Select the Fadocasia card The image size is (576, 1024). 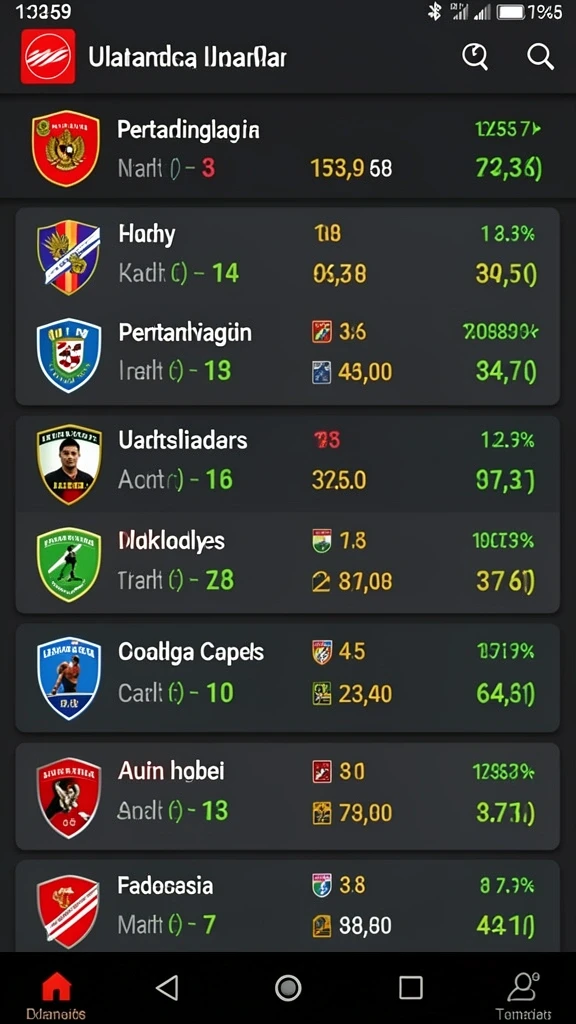pyautogui.click(x=288, y=906)
